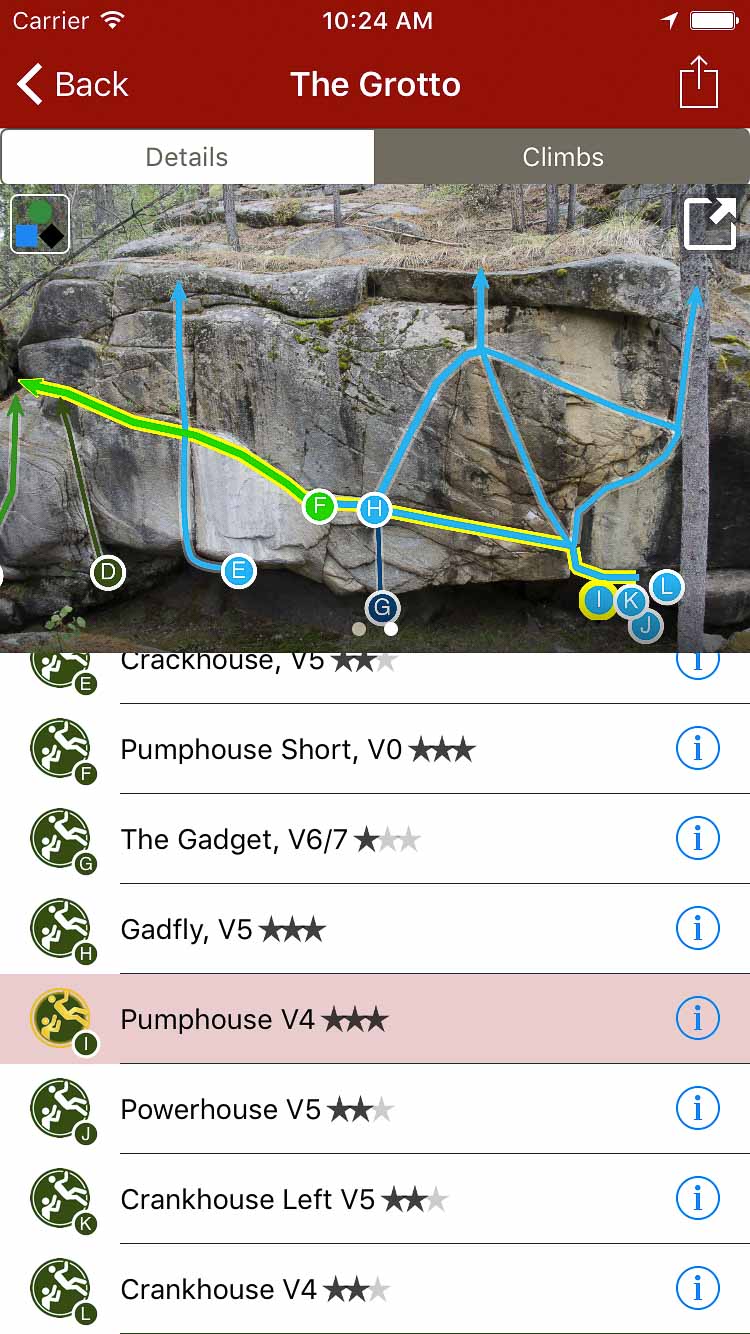Select The Gadget, V6/7 climb
750x1334 pixels.
coord(270,839)
